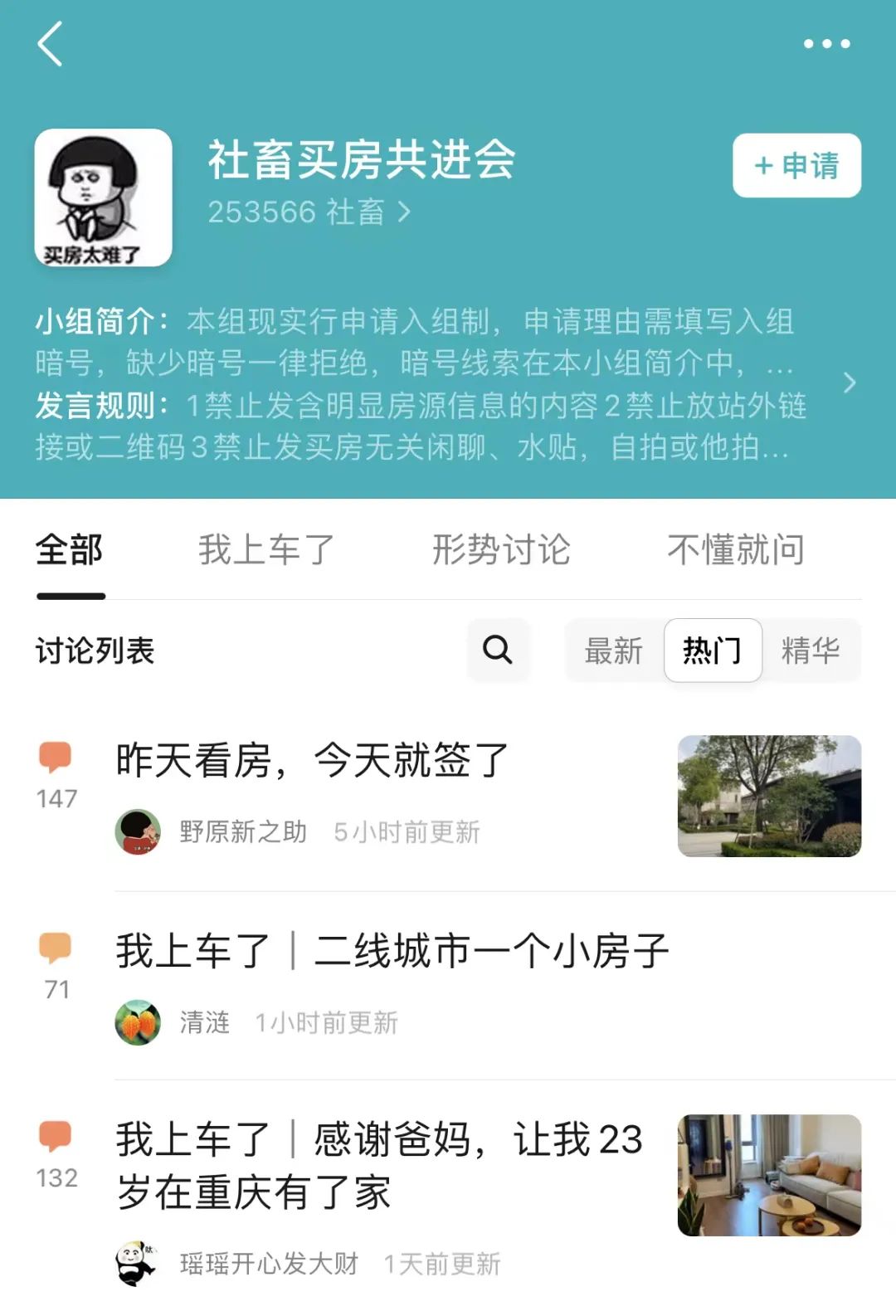Screen dimensions: 896x1316
Task: Switch to the 全部 tab
Action: coord(70,550)
